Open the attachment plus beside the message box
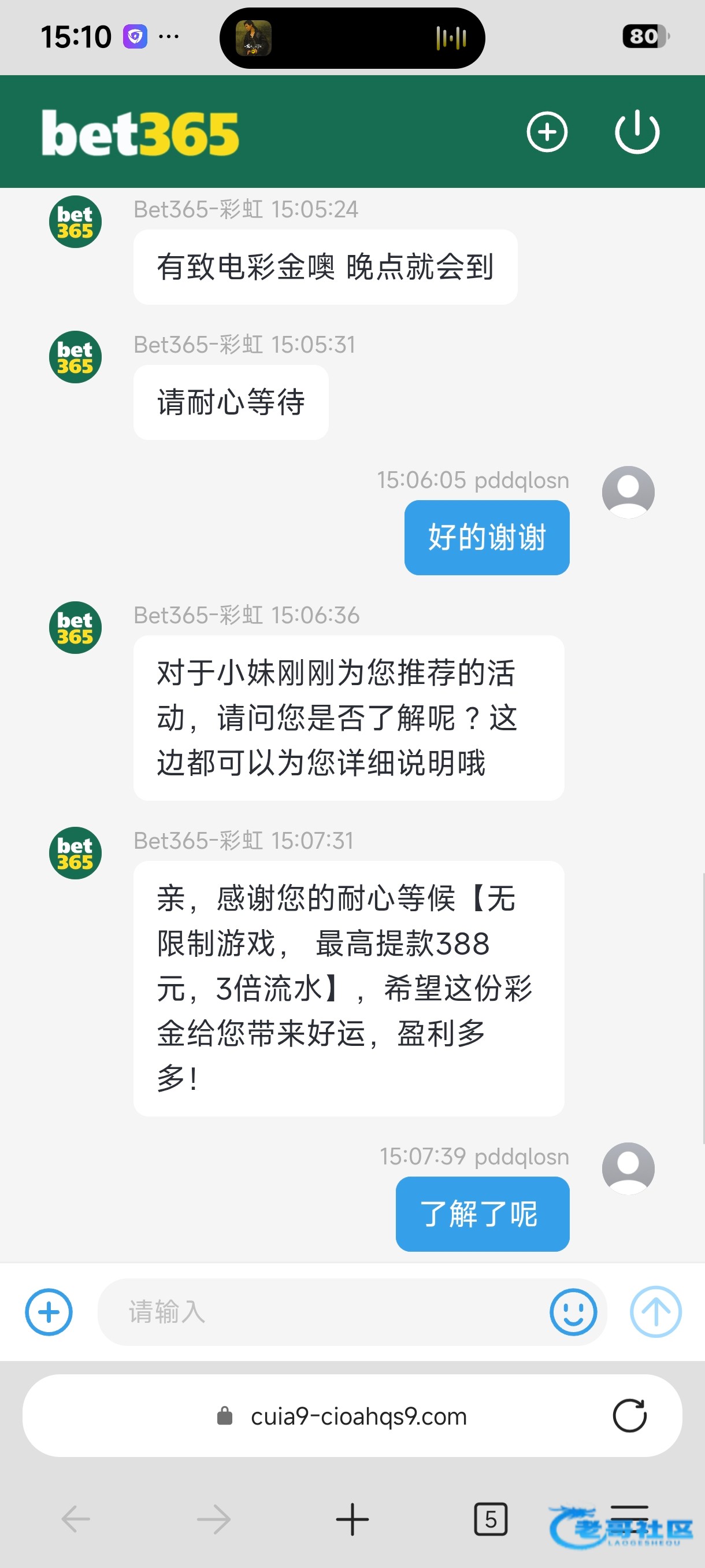This screenshot has width=705, height=1568. click(49, 1312)
